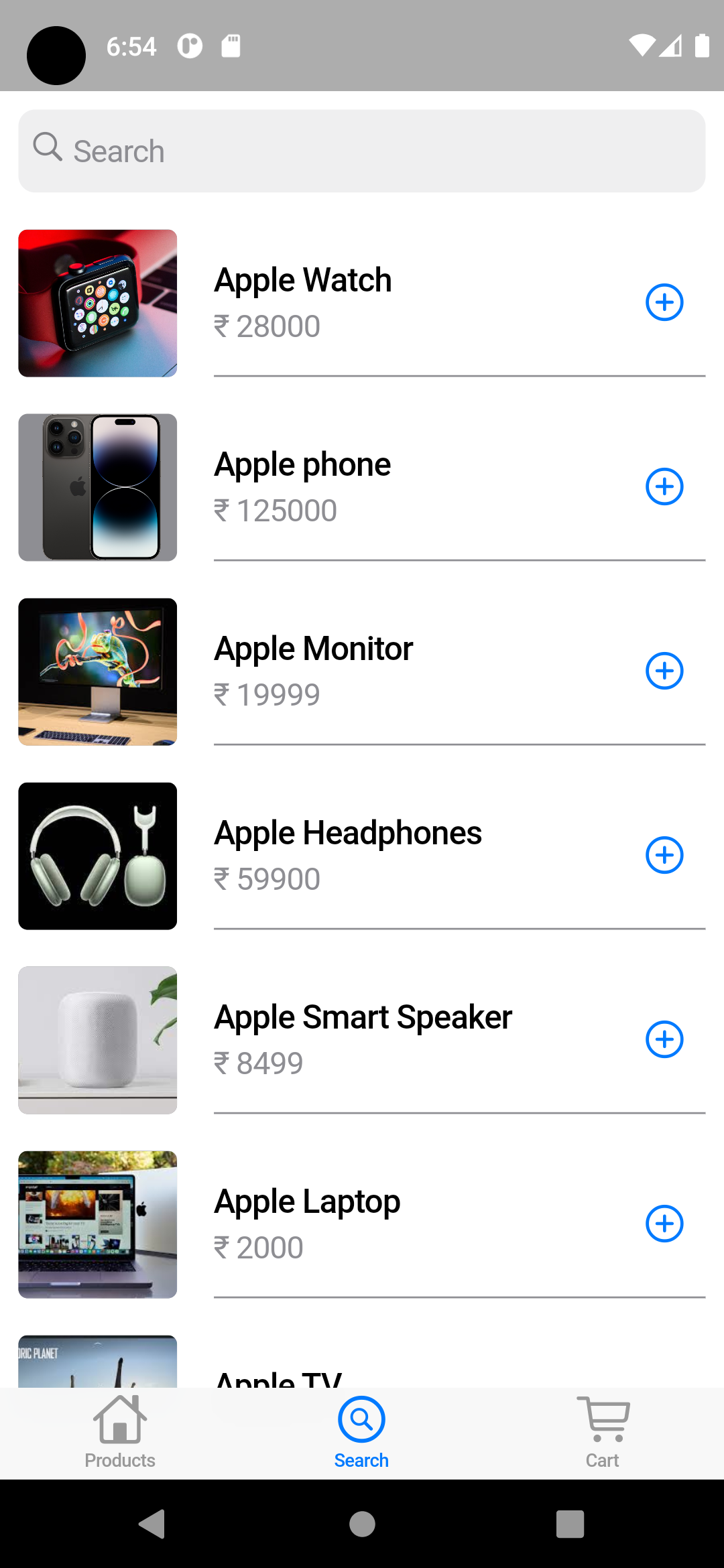Tap the magnifier icon in search bar
Image resolution: width=724 pixels, height=1568 pixels.
(x=48, y=149)
